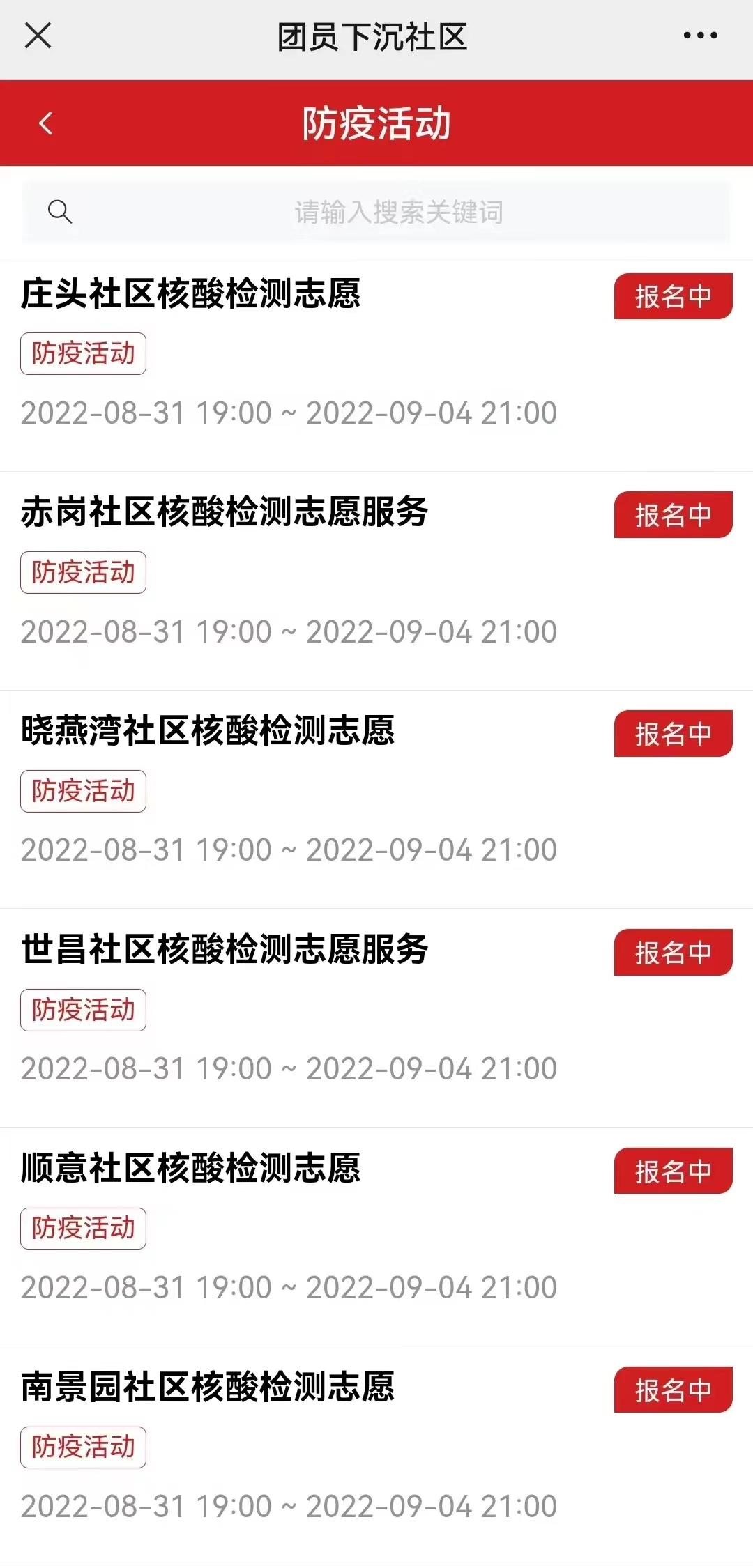Tap 报名中 button for 顺意社区
The width and height of the screenshot is (753, 1568).
click(x=673, y=1171)
